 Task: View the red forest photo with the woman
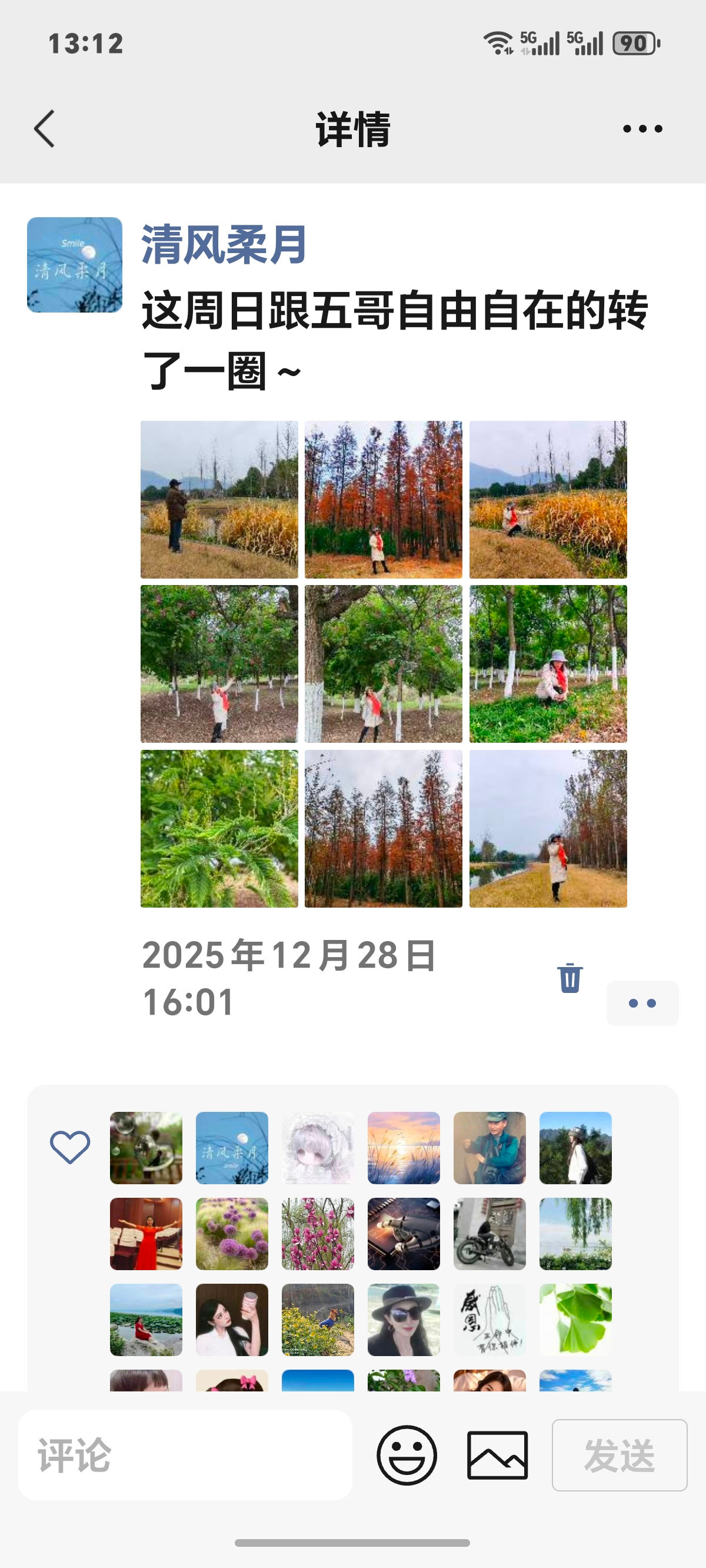tap(384, 499)
